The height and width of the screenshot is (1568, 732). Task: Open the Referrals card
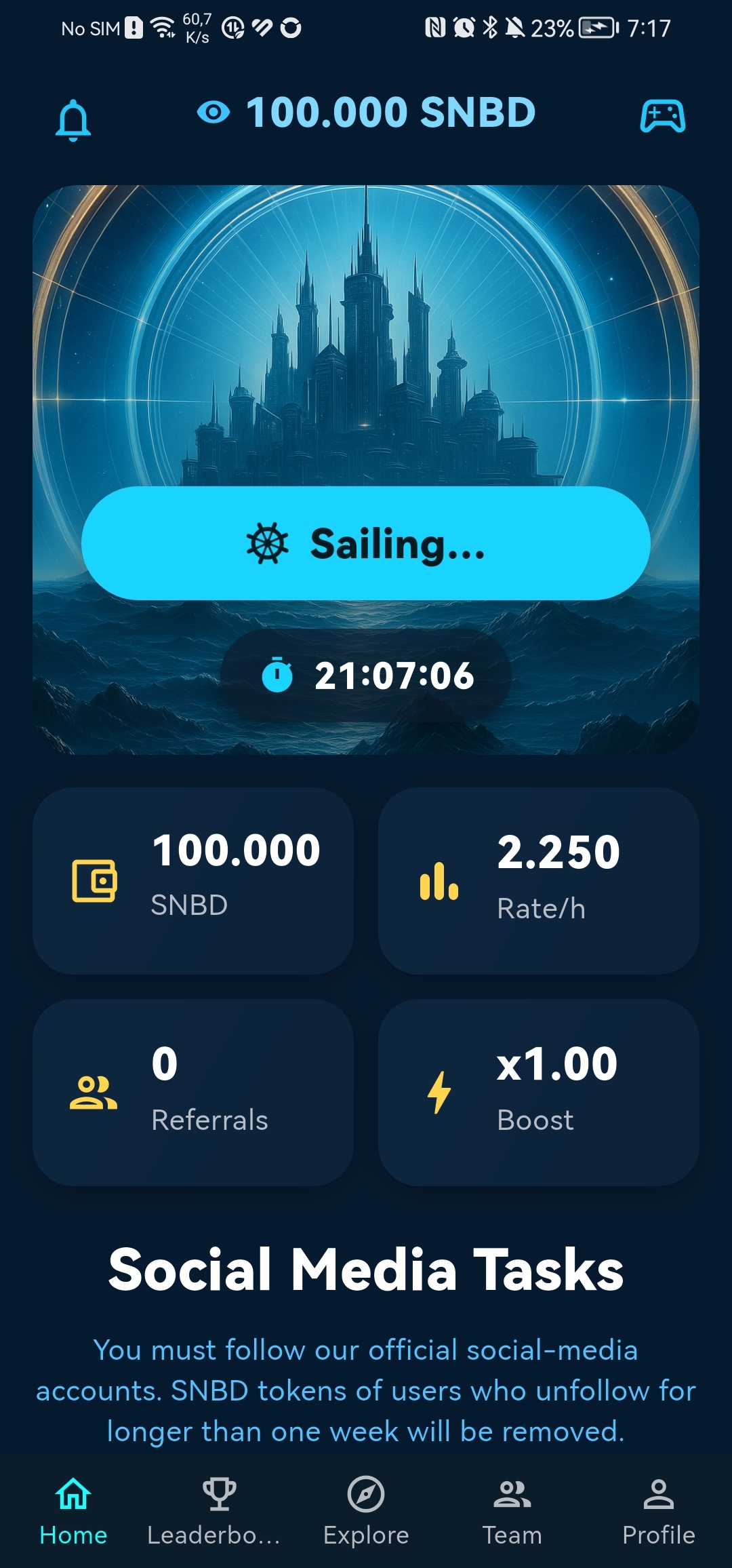193,1092
